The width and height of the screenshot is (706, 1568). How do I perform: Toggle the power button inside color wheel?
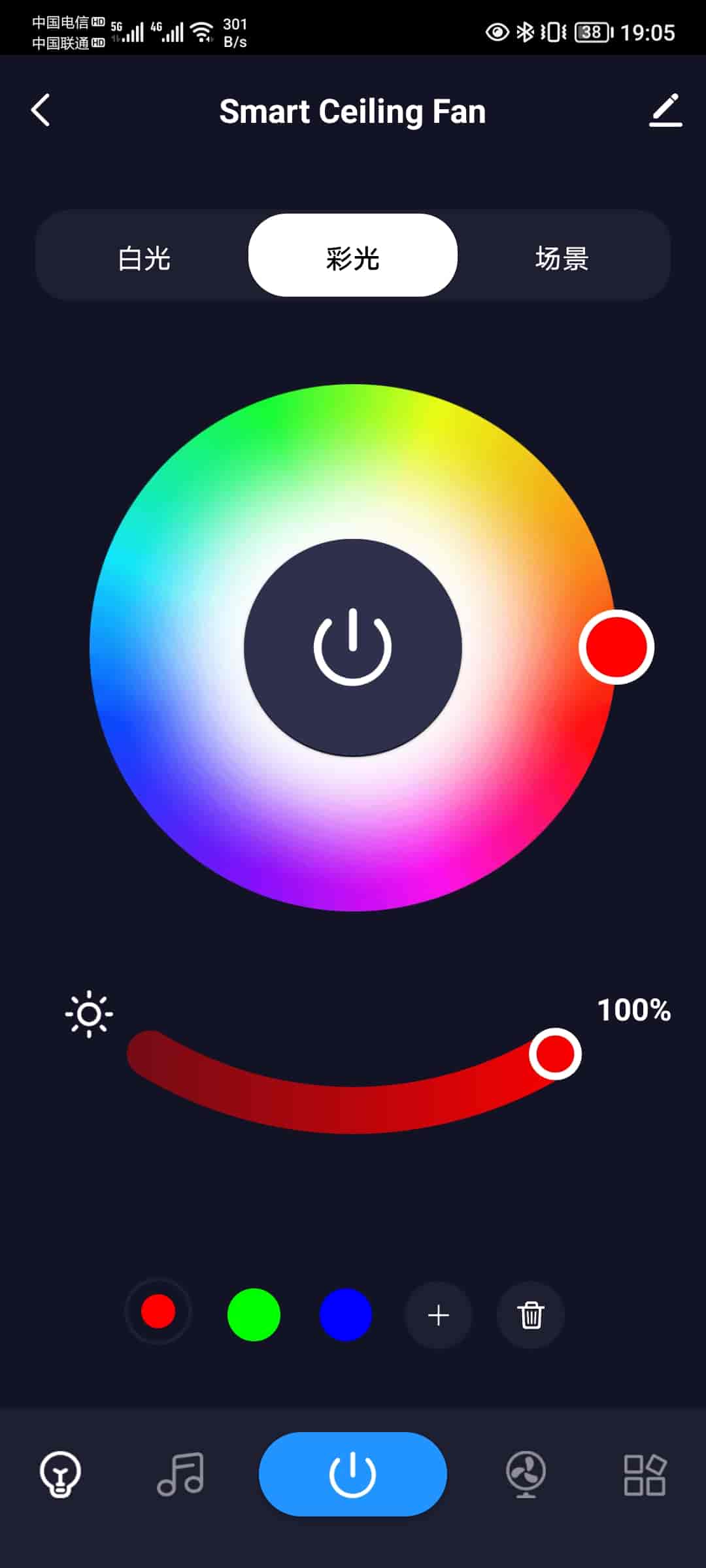click(x=352, y=647)
